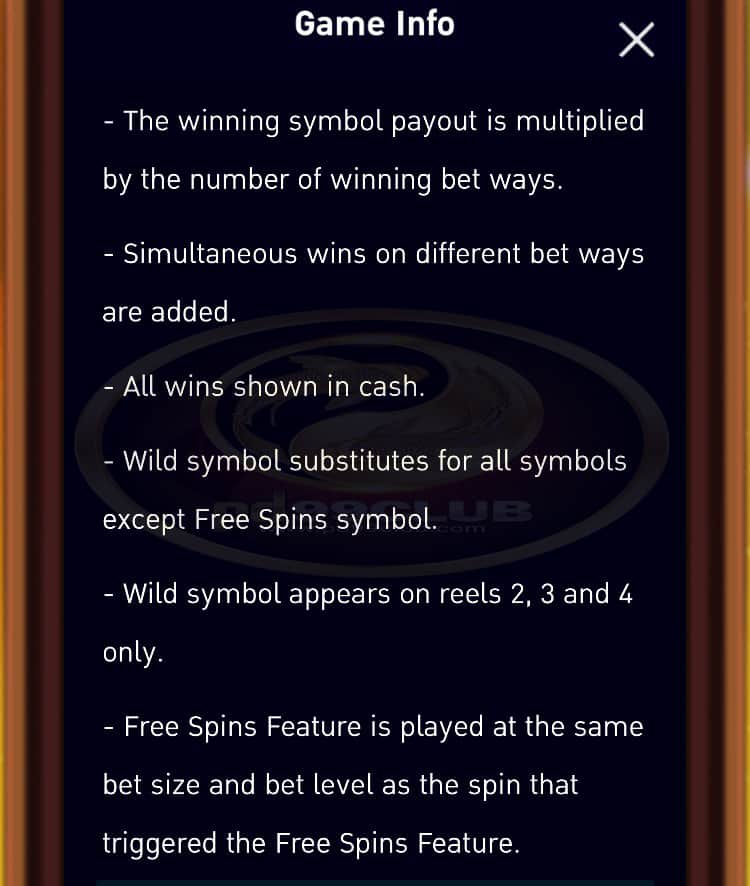The width and height of the screenshot is (750, 886).
Task: Close the Game Info panel
Action: (636, 40)
